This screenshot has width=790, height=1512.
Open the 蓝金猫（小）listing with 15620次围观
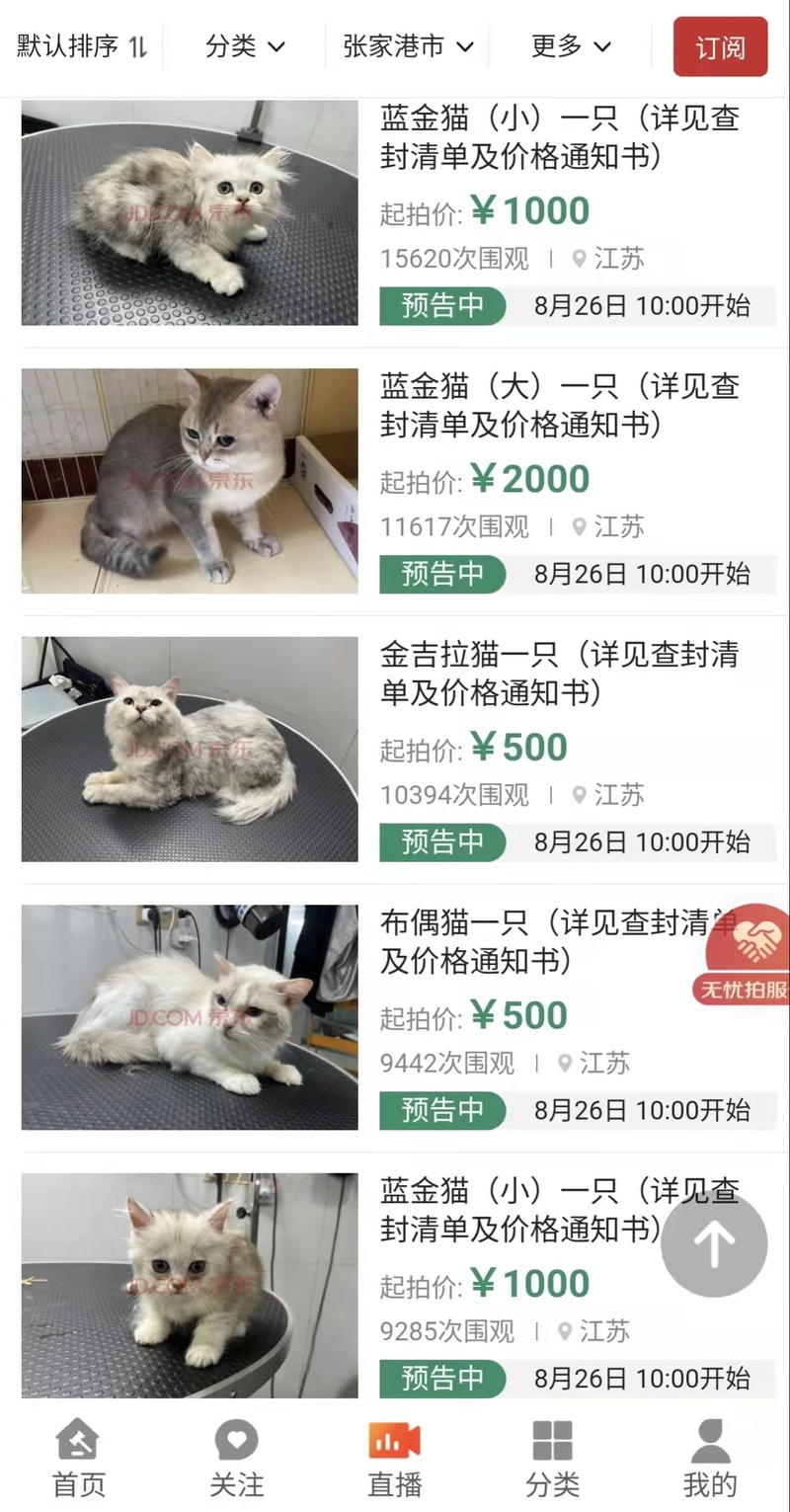point(559,138)
